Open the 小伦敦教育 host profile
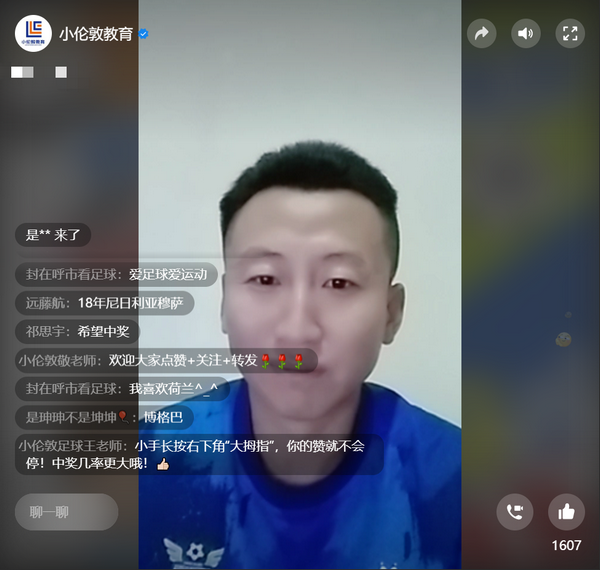 pyautogui.click(x=33, y=33)
